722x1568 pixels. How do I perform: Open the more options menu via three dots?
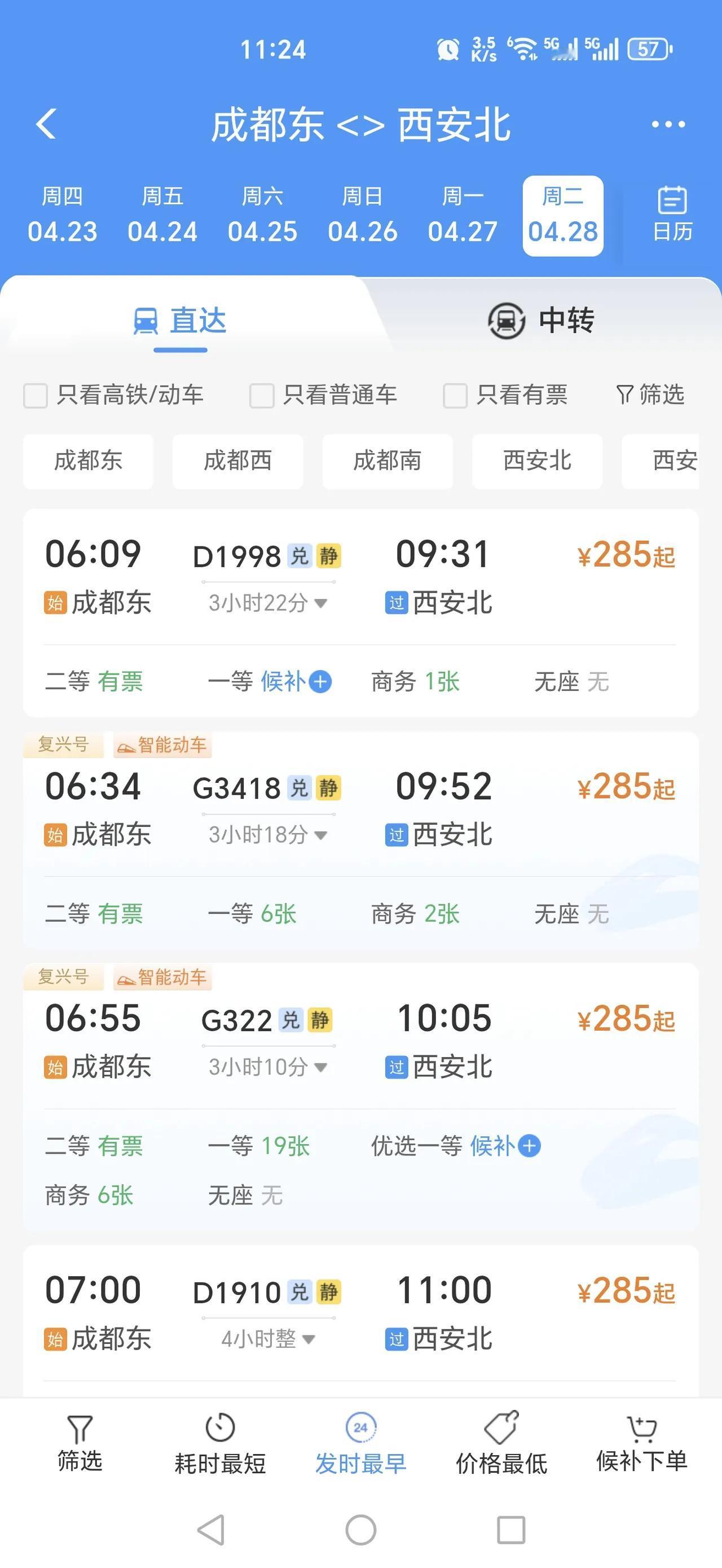coord(667,123)
